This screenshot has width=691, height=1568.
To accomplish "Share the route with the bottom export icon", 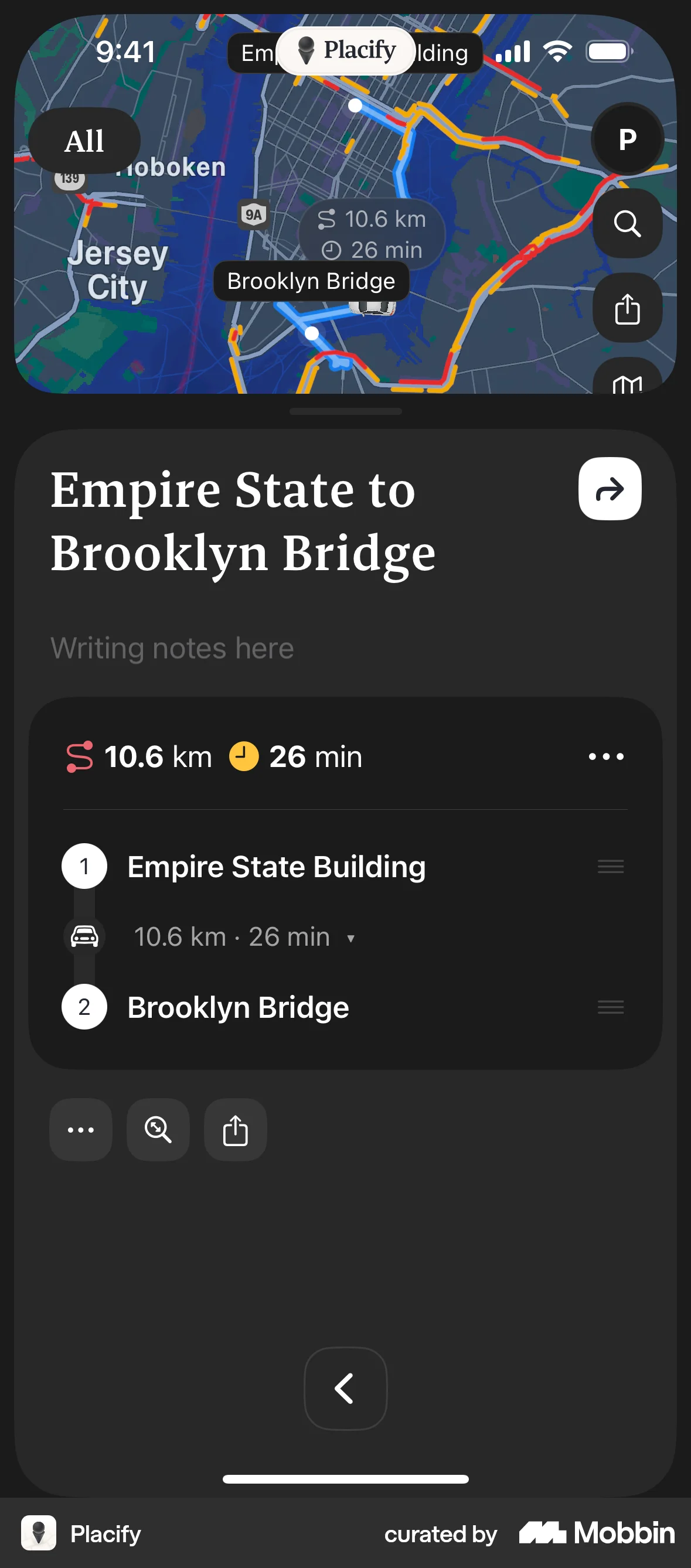I will pos(235,1129).
